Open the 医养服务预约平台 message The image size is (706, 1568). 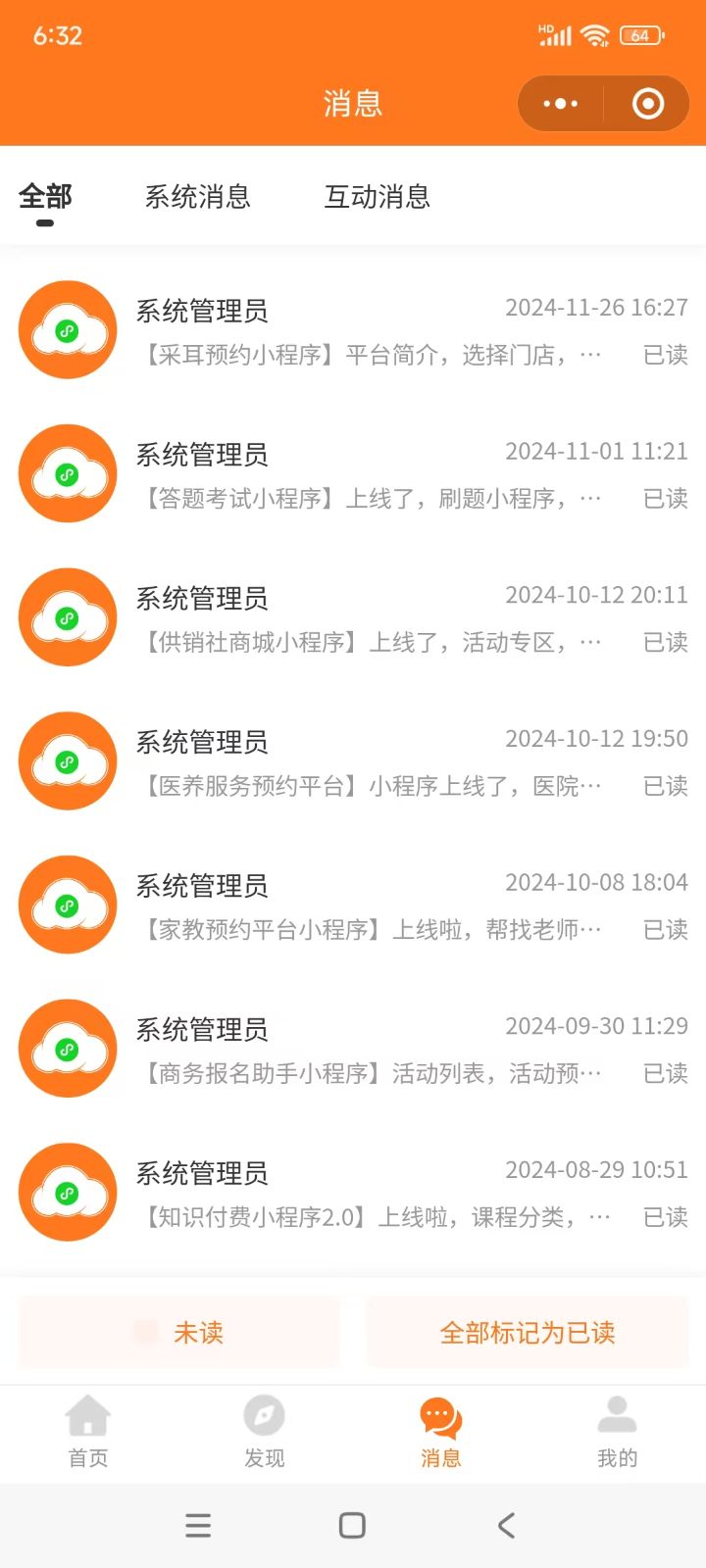373,762
